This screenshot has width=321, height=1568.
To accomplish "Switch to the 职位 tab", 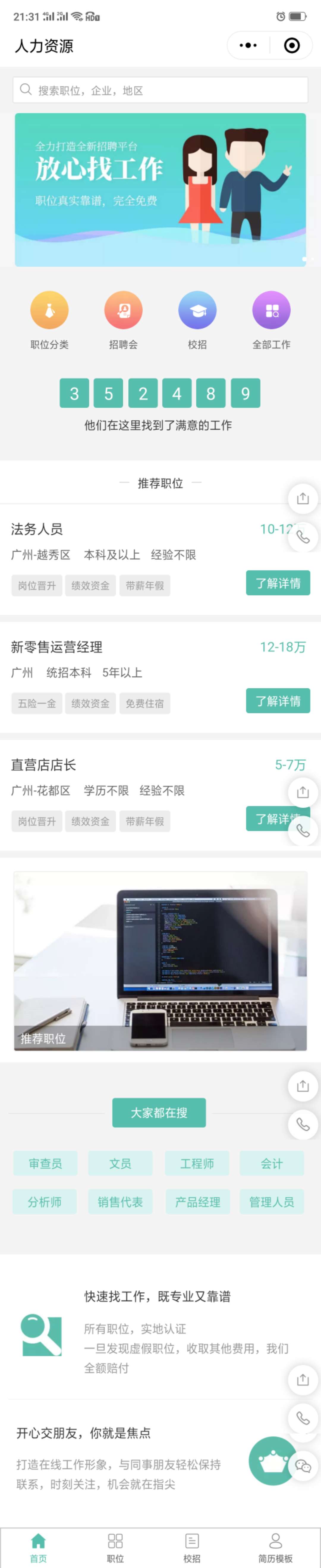I will coord(115,1548).
